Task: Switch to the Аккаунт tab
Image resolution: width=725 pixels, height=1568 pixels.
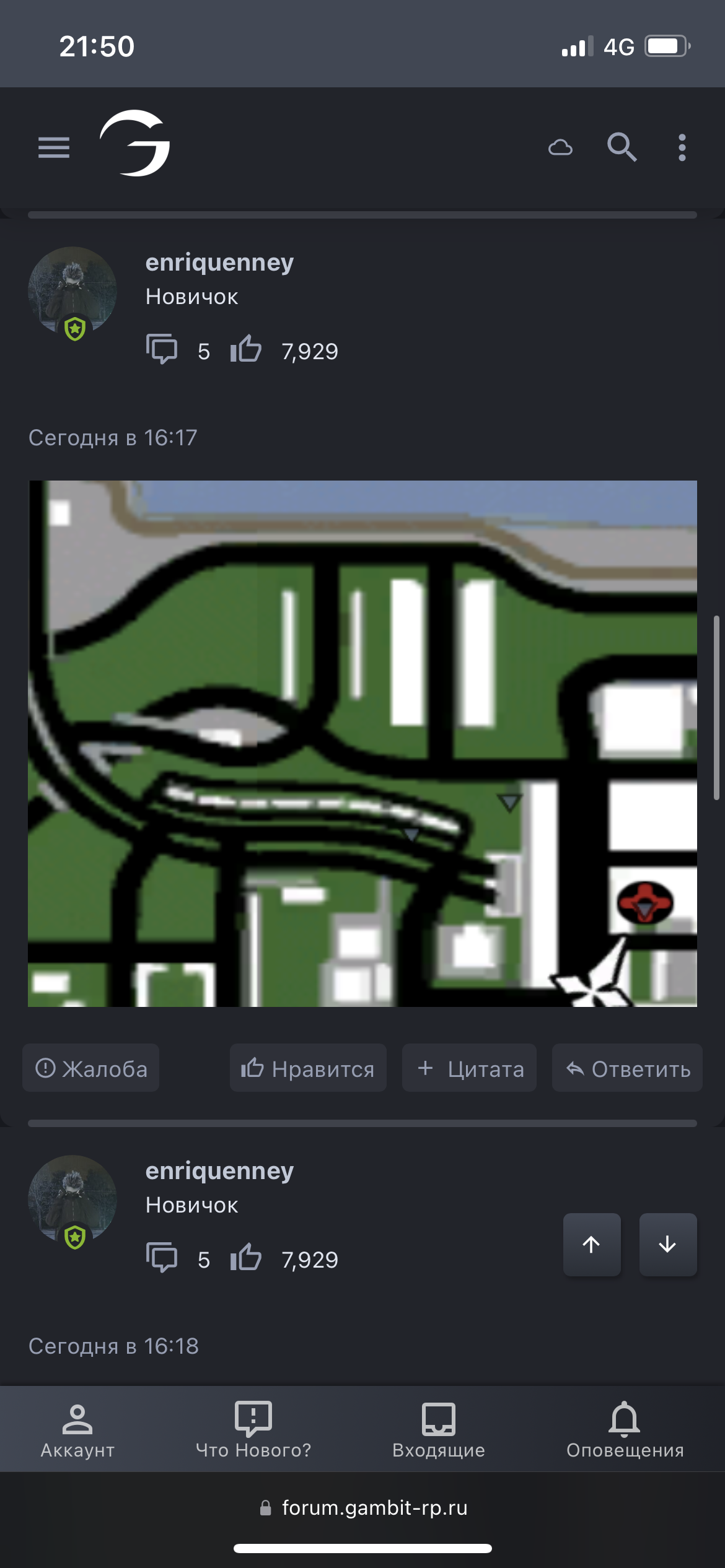Action: (x=77, y=1431)
